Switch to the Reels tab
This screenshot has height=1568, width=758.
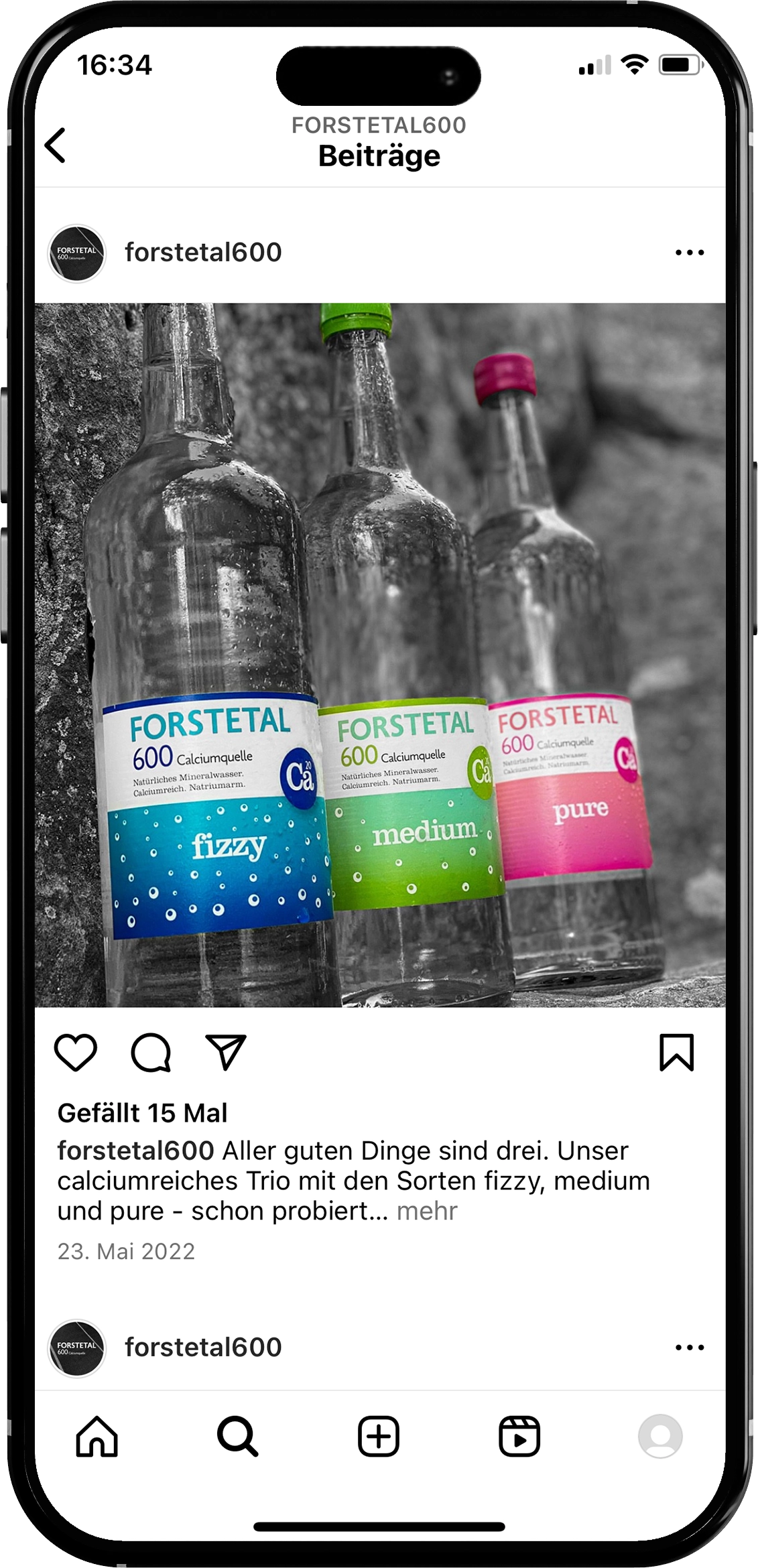tap(519, 1436)
